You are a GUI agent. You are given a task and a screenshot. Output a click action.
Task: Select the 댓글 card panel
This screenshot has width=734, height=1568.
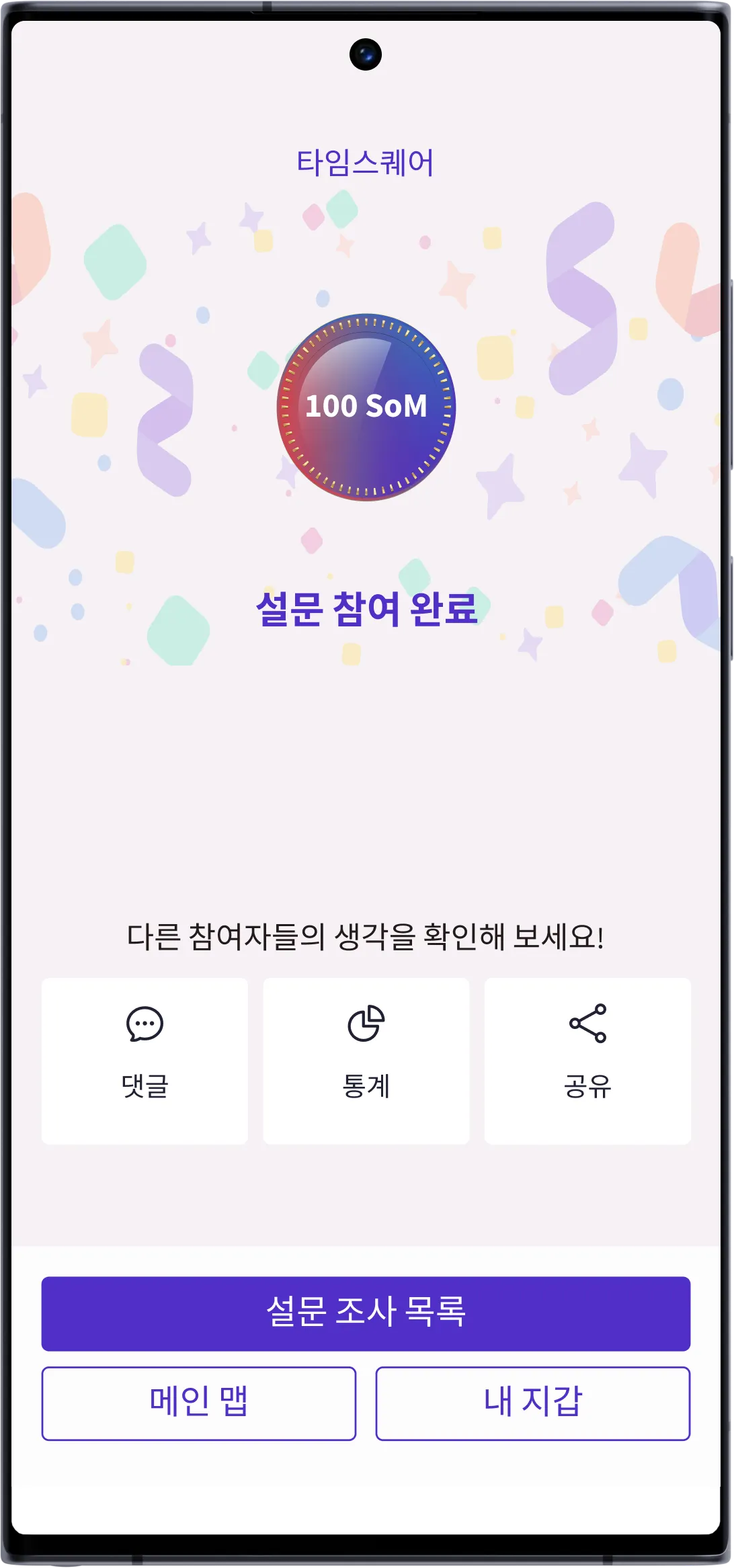146,1061
